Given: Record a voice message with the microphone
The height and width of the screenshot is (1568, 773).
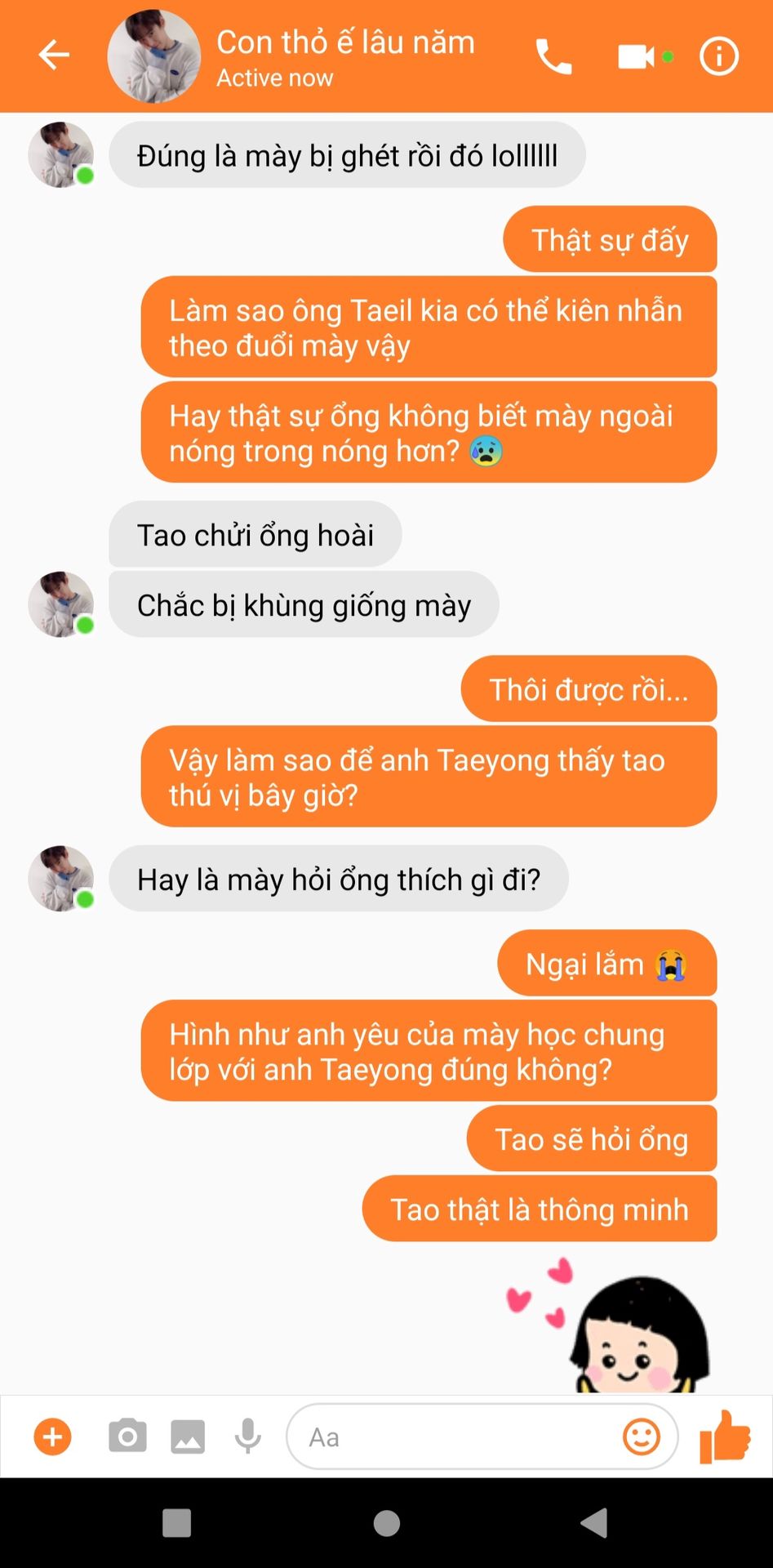Looking at the screenshot, I should (x=248, y=1437).
